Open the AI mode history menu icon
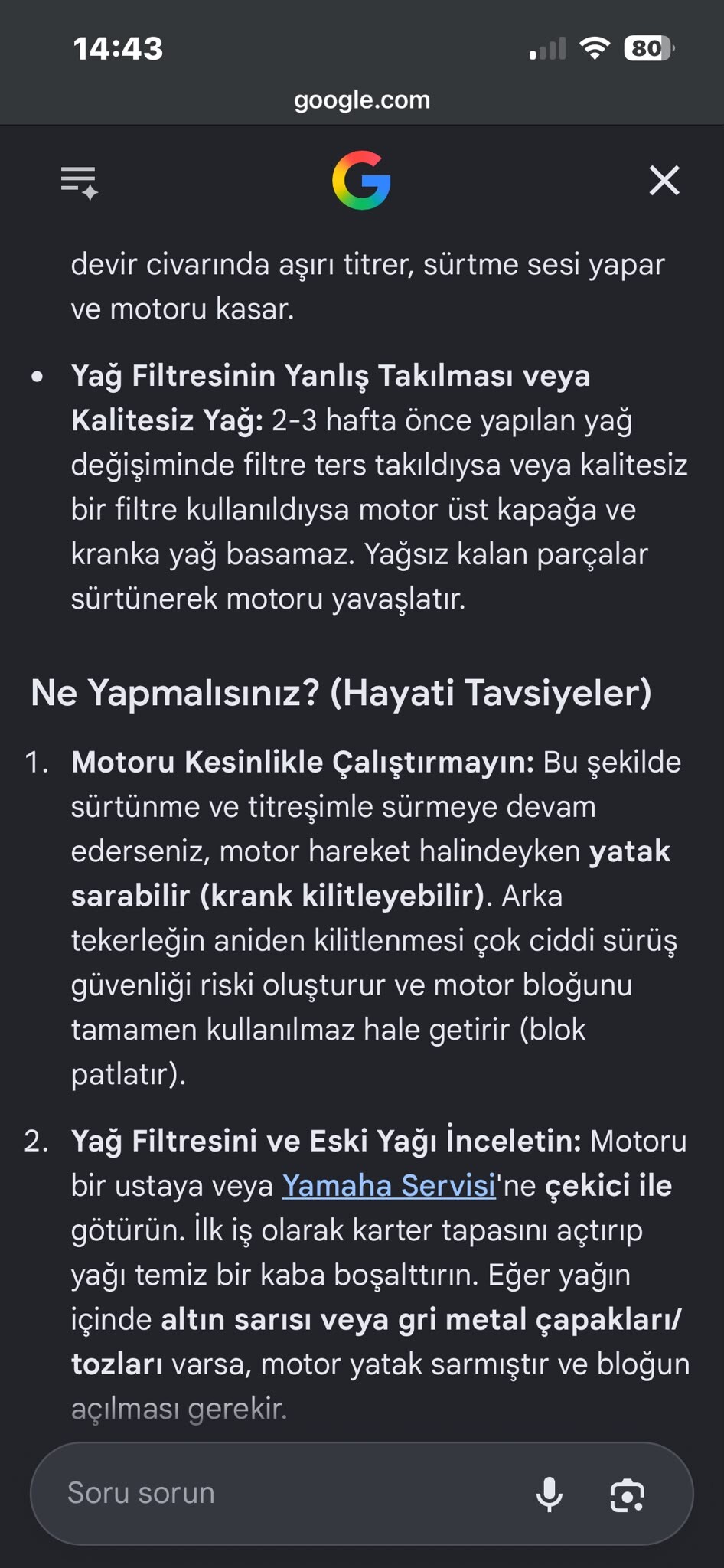 [x=80, y=182]
